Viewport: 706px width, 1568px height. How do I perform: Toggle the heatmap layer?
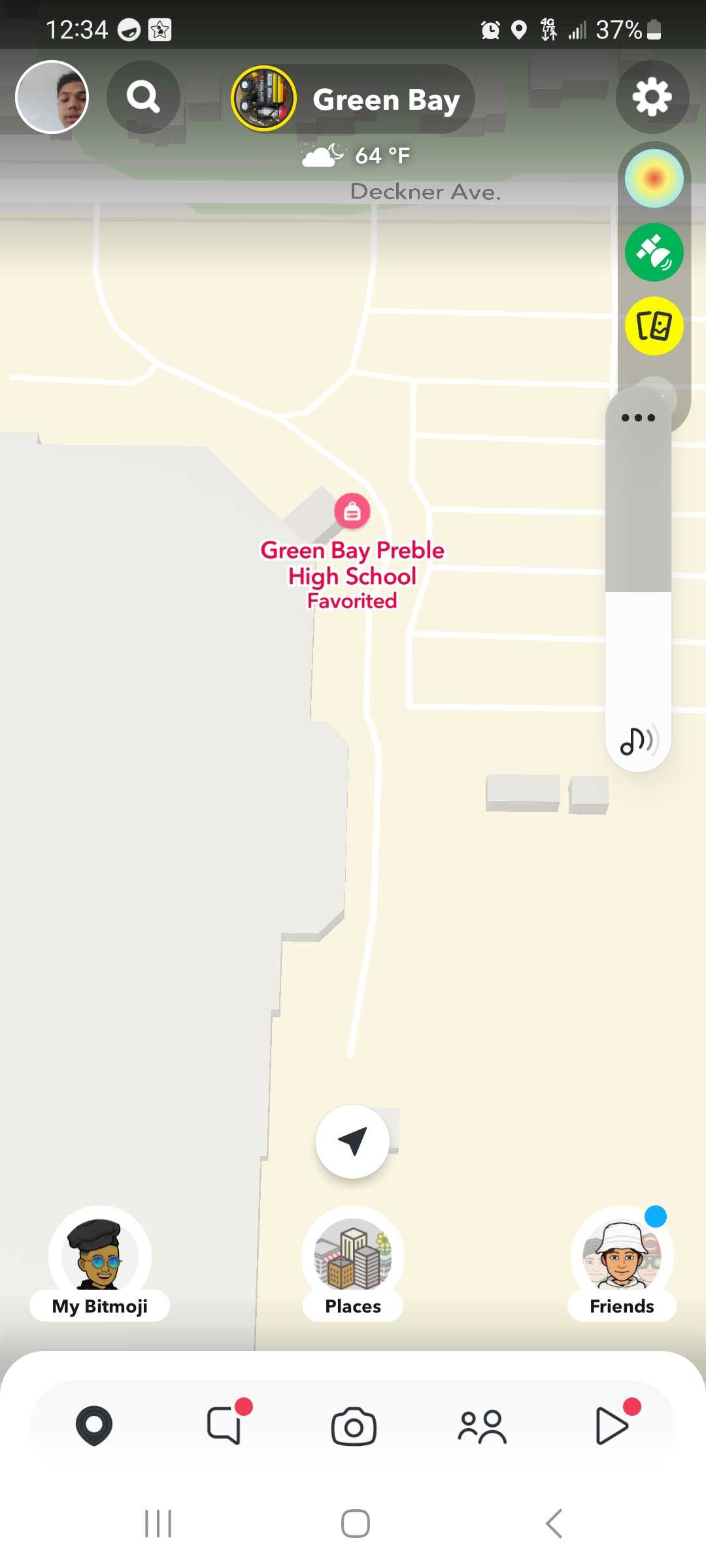click(654, 178)
